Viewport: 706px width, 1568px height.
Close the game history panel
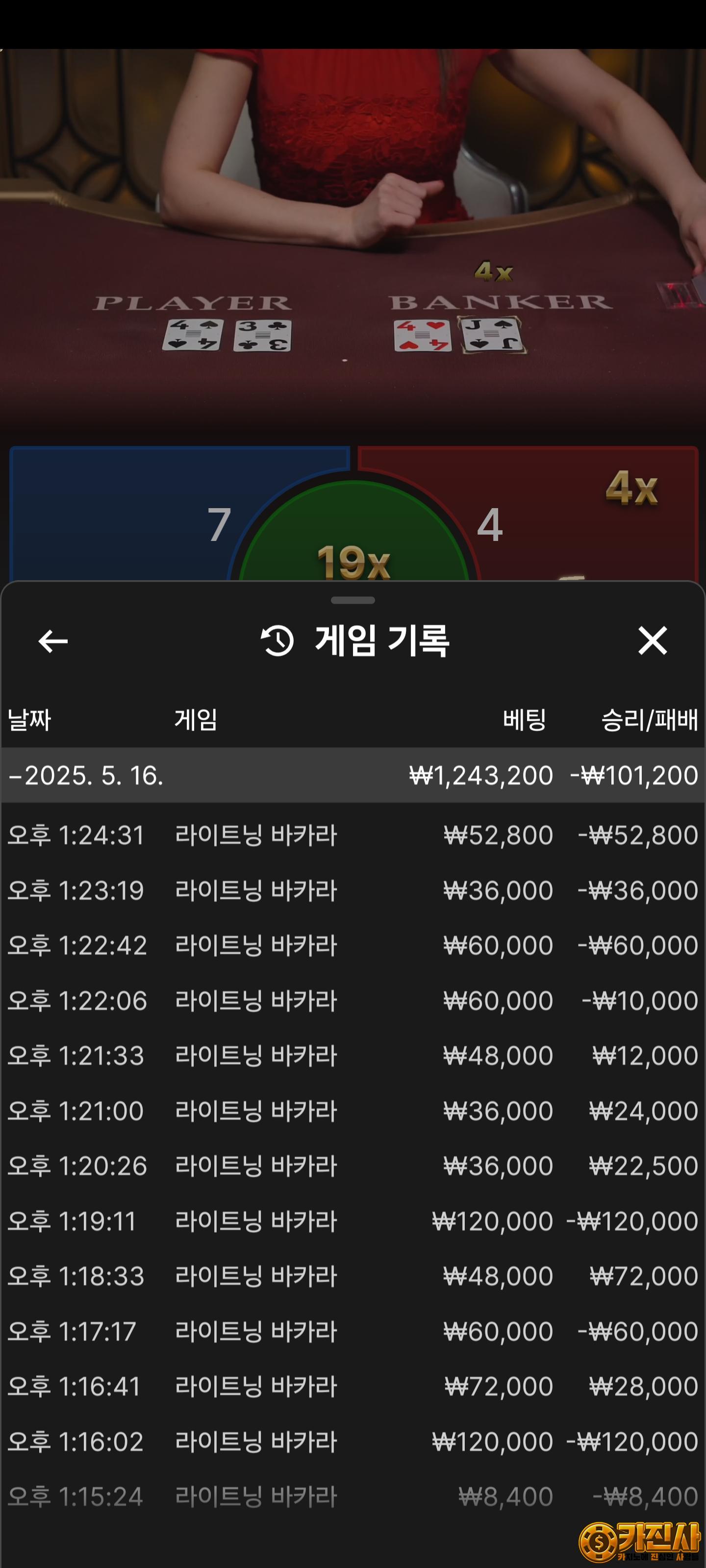pyautogui.click(x=653, y=641)
